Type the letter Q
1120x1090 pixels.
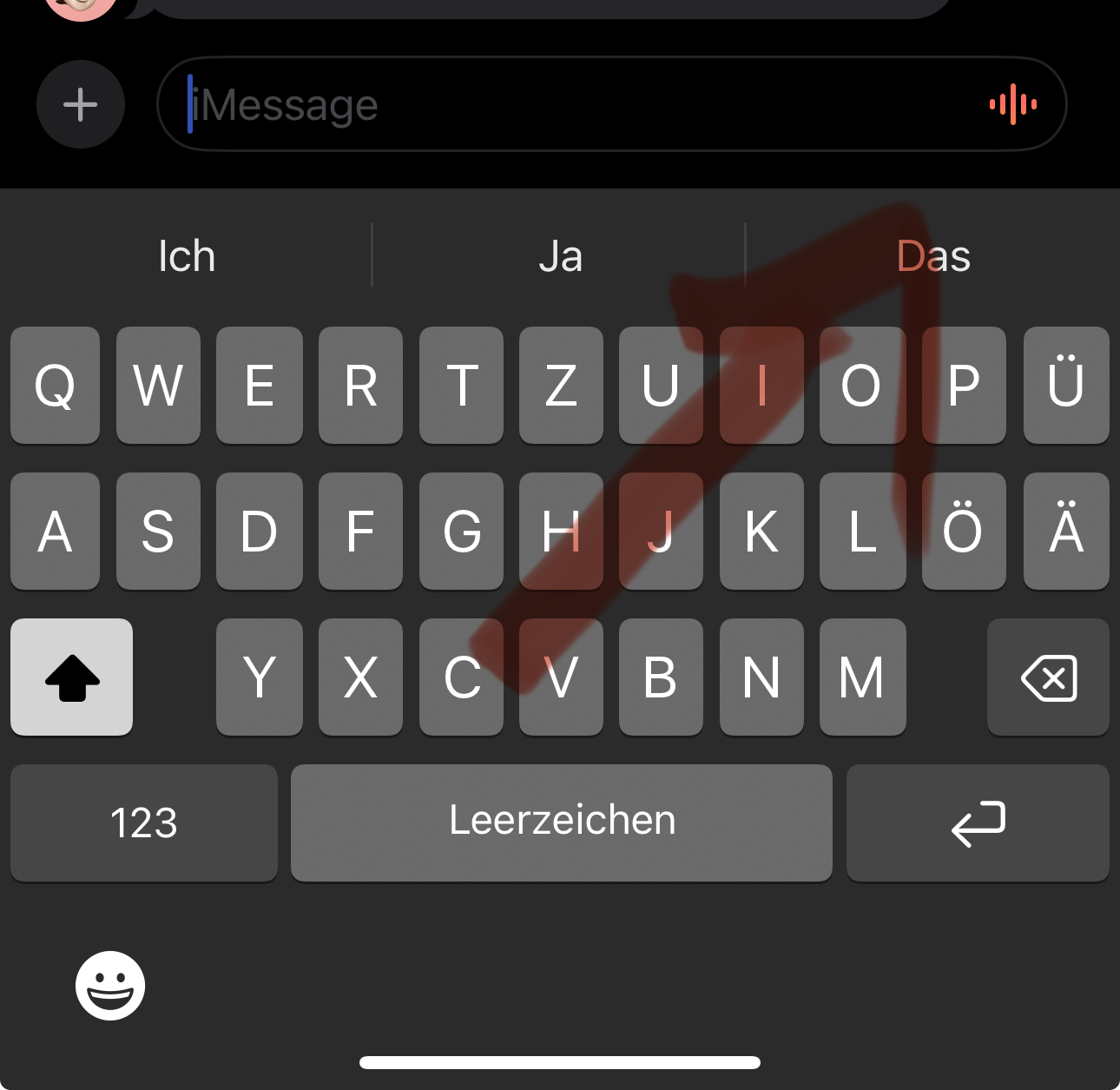55,385
